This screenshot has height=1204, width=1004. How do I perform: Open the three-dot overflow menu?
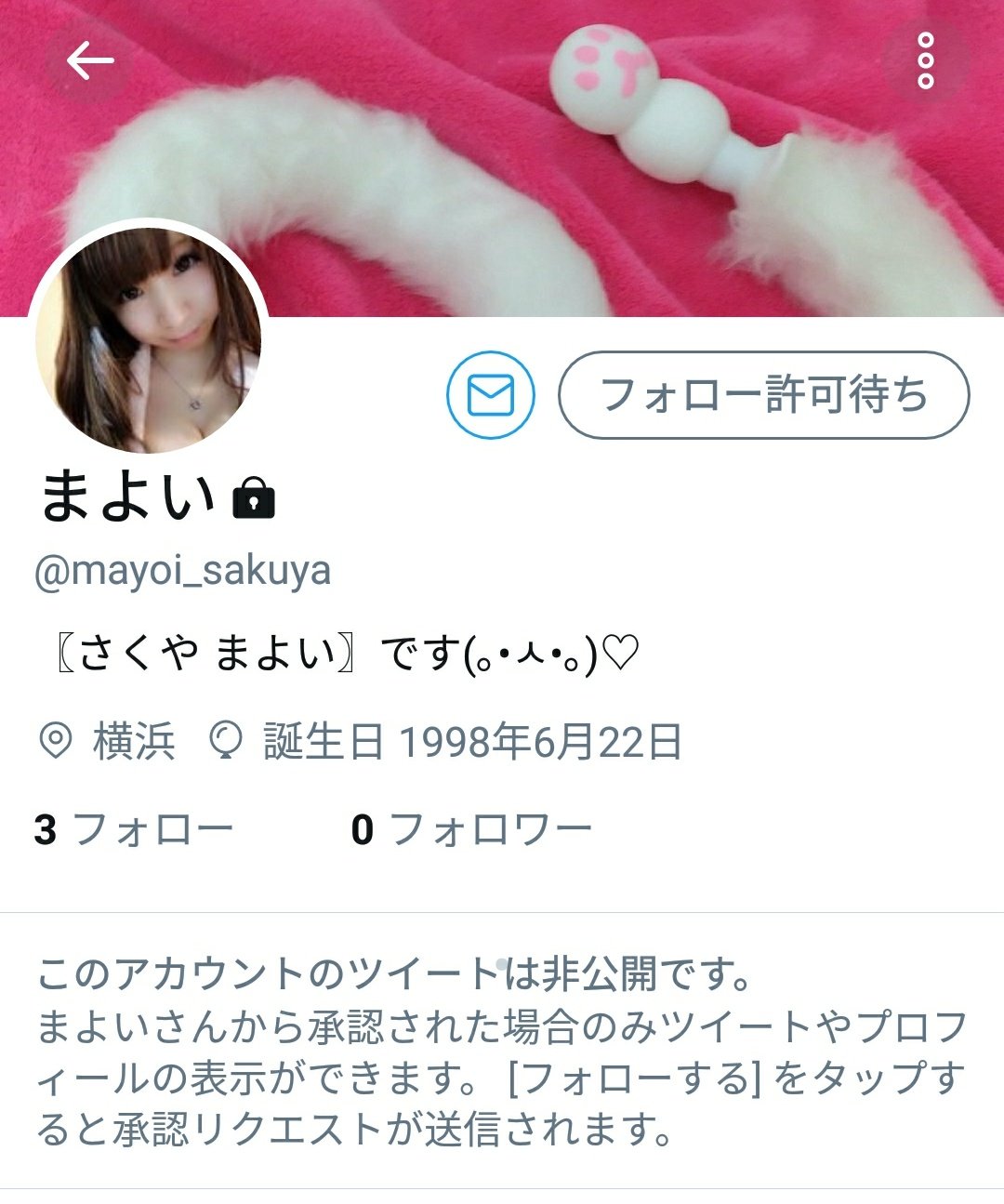point(925,61)
